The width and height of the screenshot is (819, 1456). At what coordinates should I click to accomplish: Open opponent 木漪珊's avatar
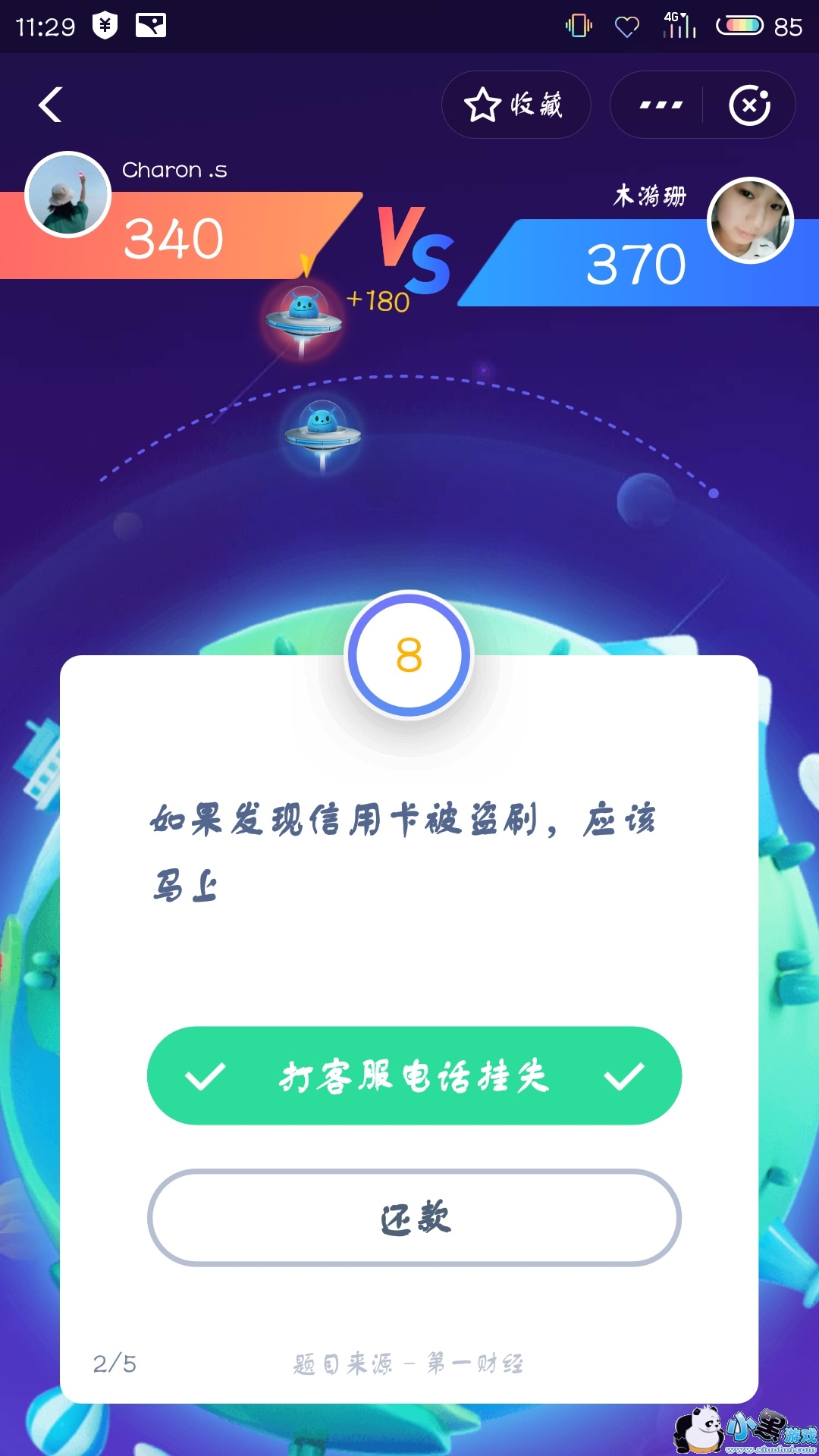tap(750, 221)
